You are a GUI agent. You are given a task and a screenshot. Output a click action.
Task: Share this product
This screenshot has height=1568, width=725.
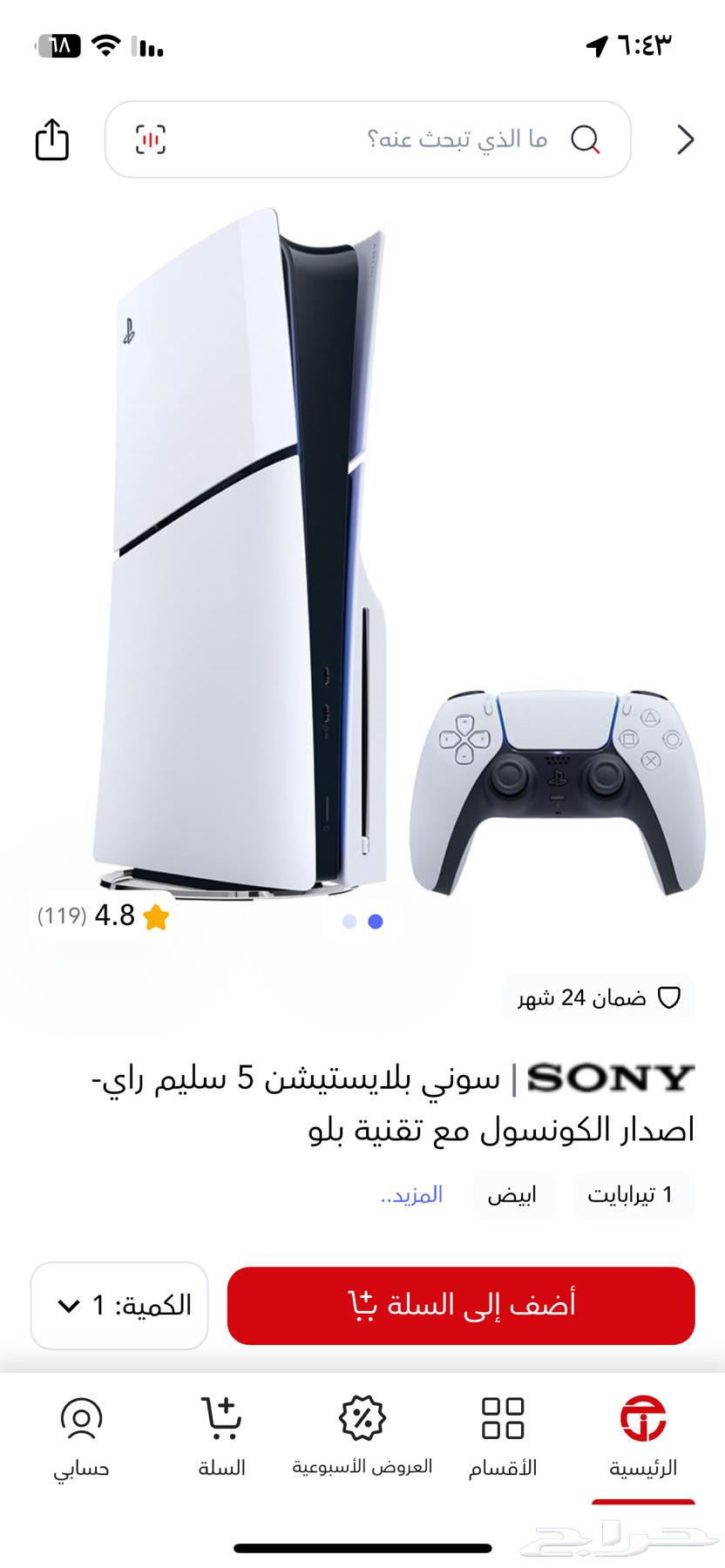(x=51, y=139)
